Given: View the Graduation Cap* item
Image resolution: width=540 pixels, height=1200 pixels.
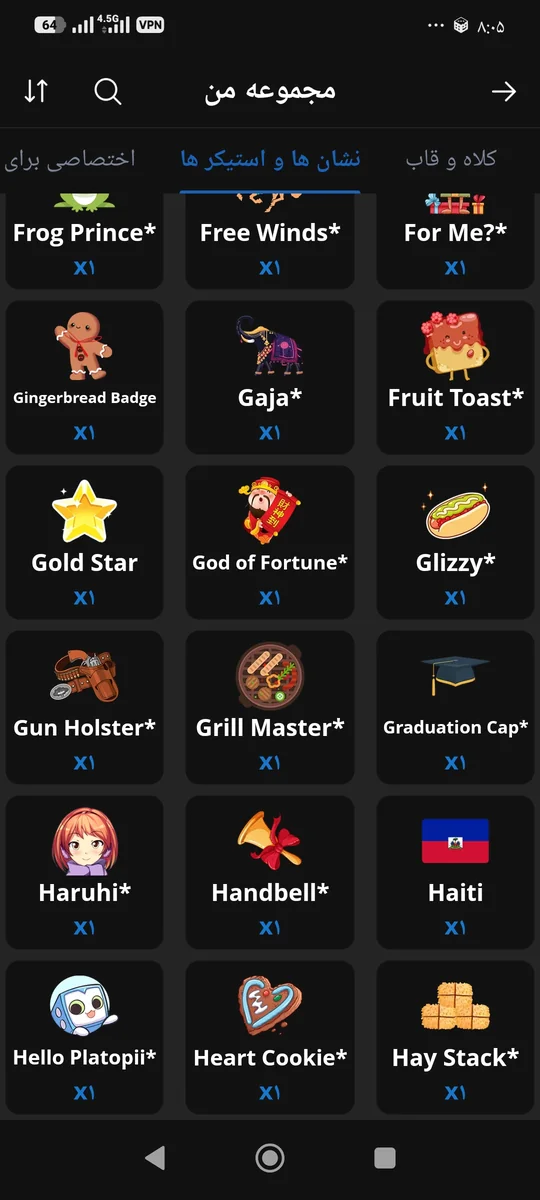Looking at the screenshot, I should 455,707.
